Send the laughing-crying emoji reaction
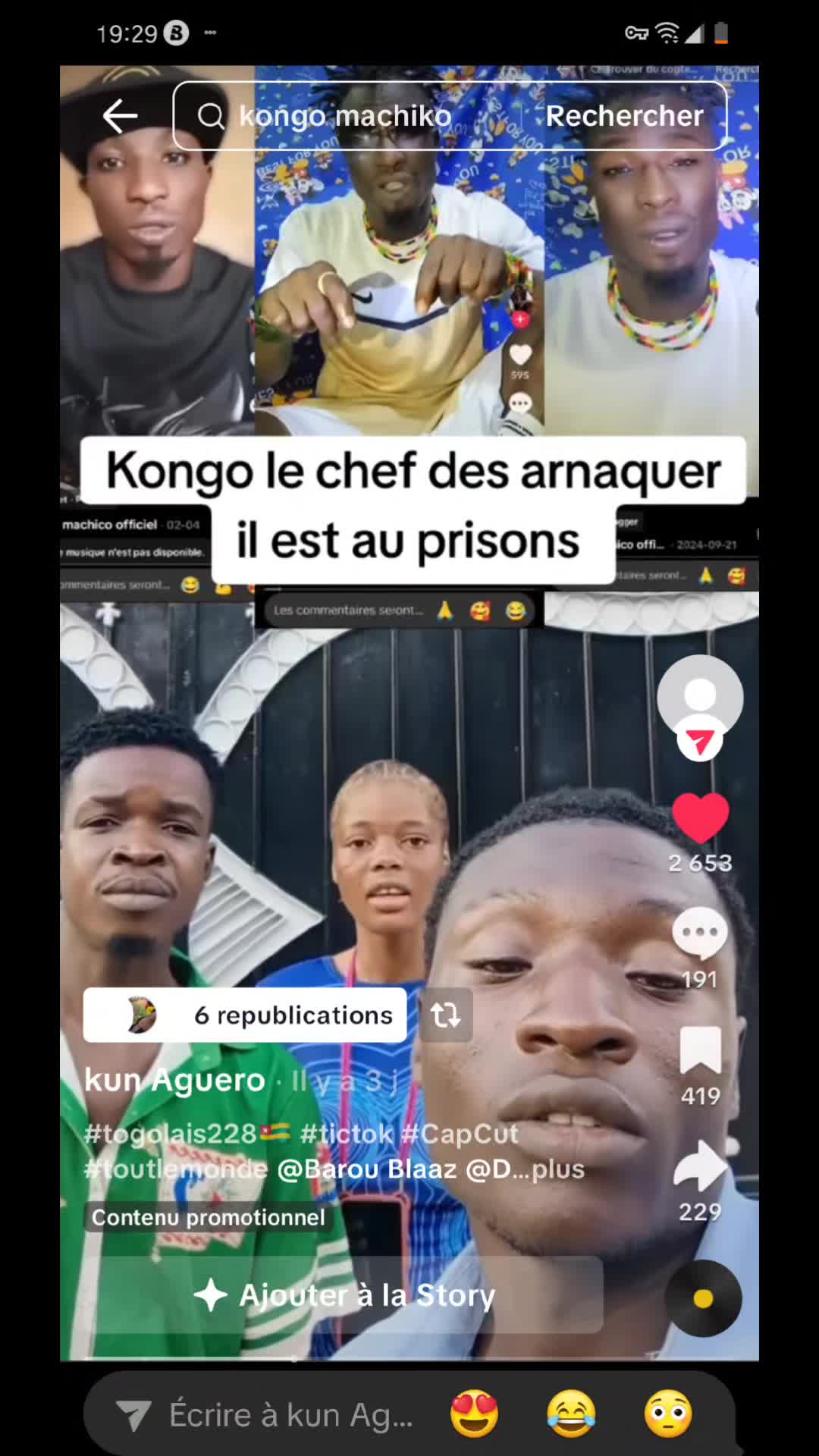The height and width of the screenshot is (1456, 819). pyautogui.click(x=571, y=1414)
